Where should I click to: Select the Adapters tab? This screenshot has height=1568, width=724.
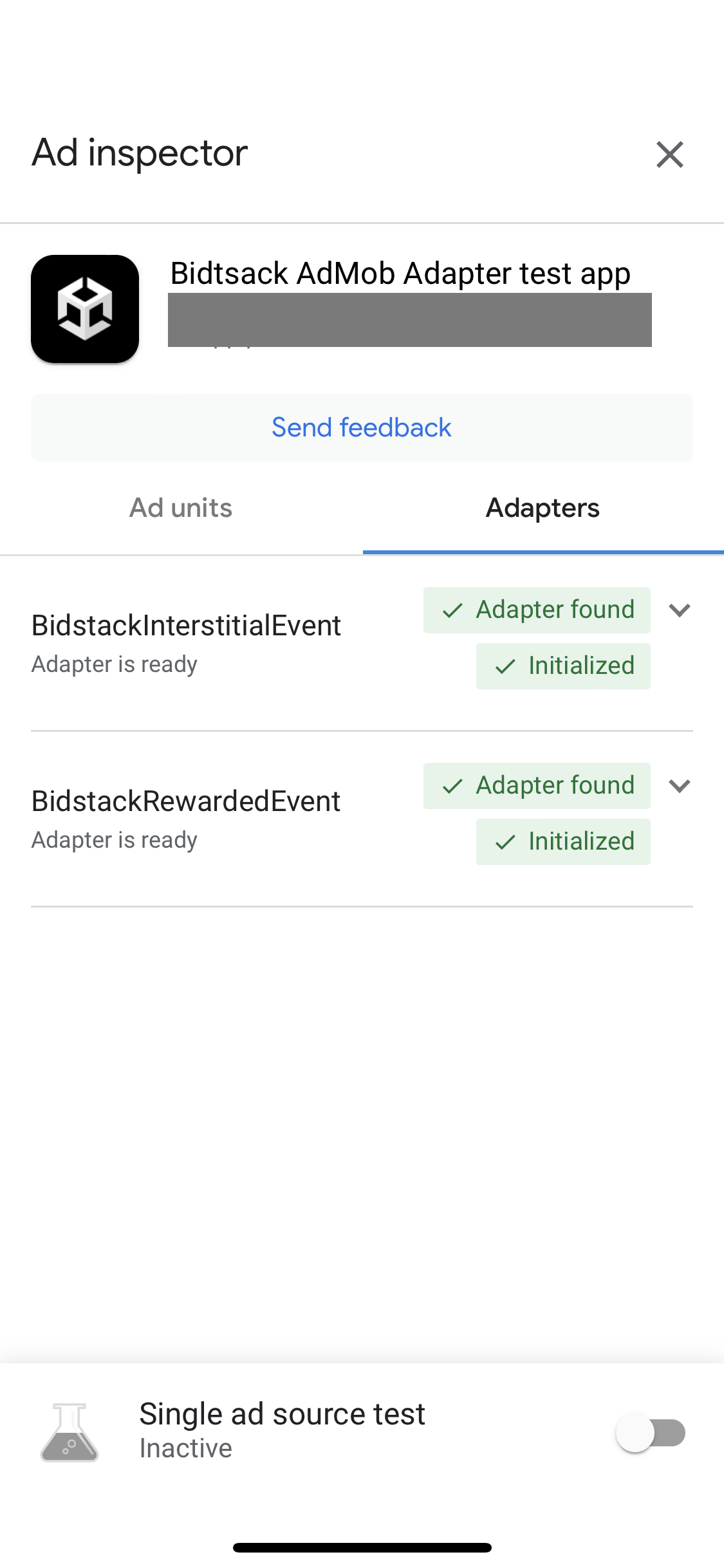point(543,508)
